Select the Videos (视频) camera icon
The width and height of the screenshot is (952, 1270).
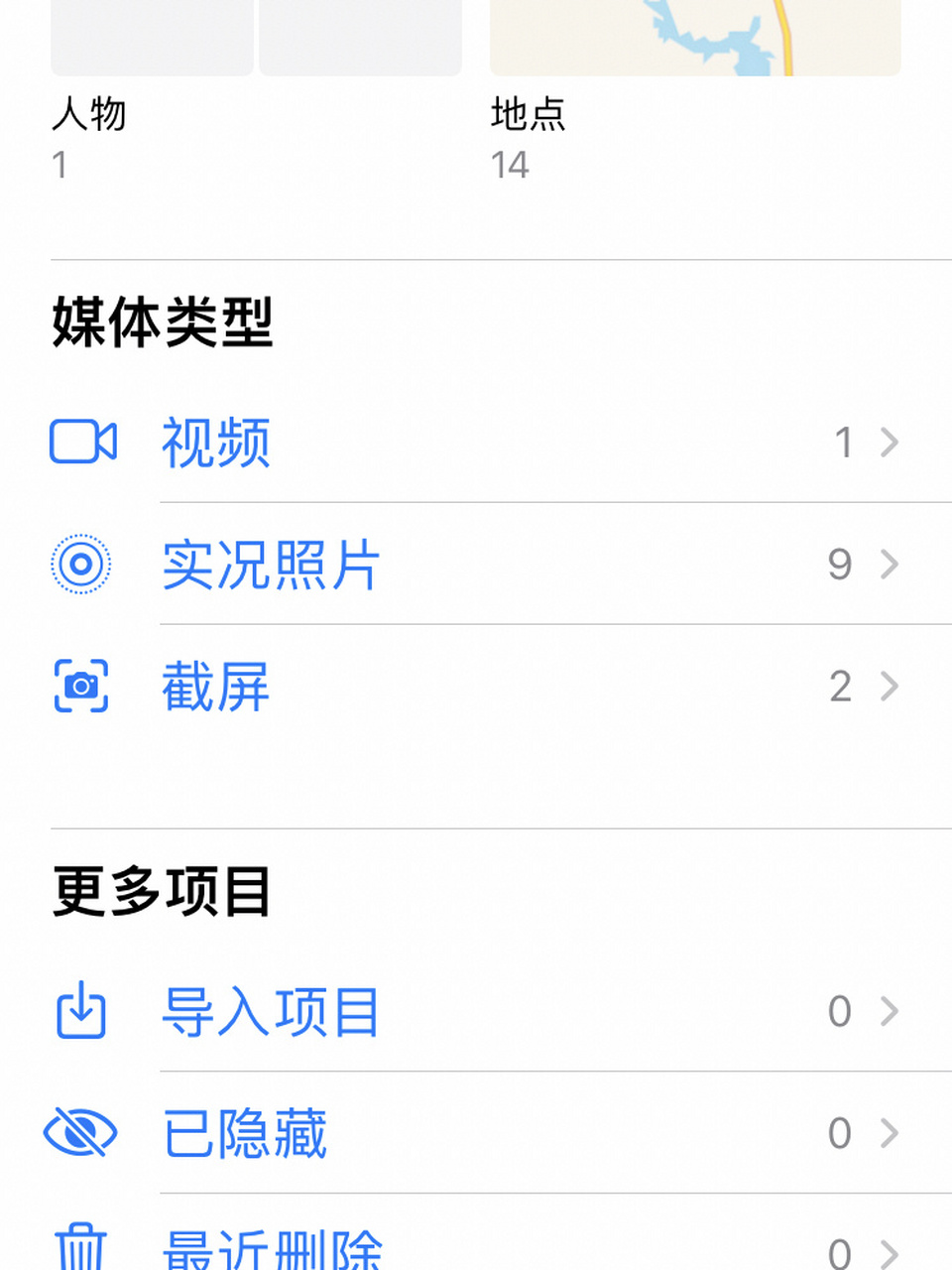(x=83, y=443)
